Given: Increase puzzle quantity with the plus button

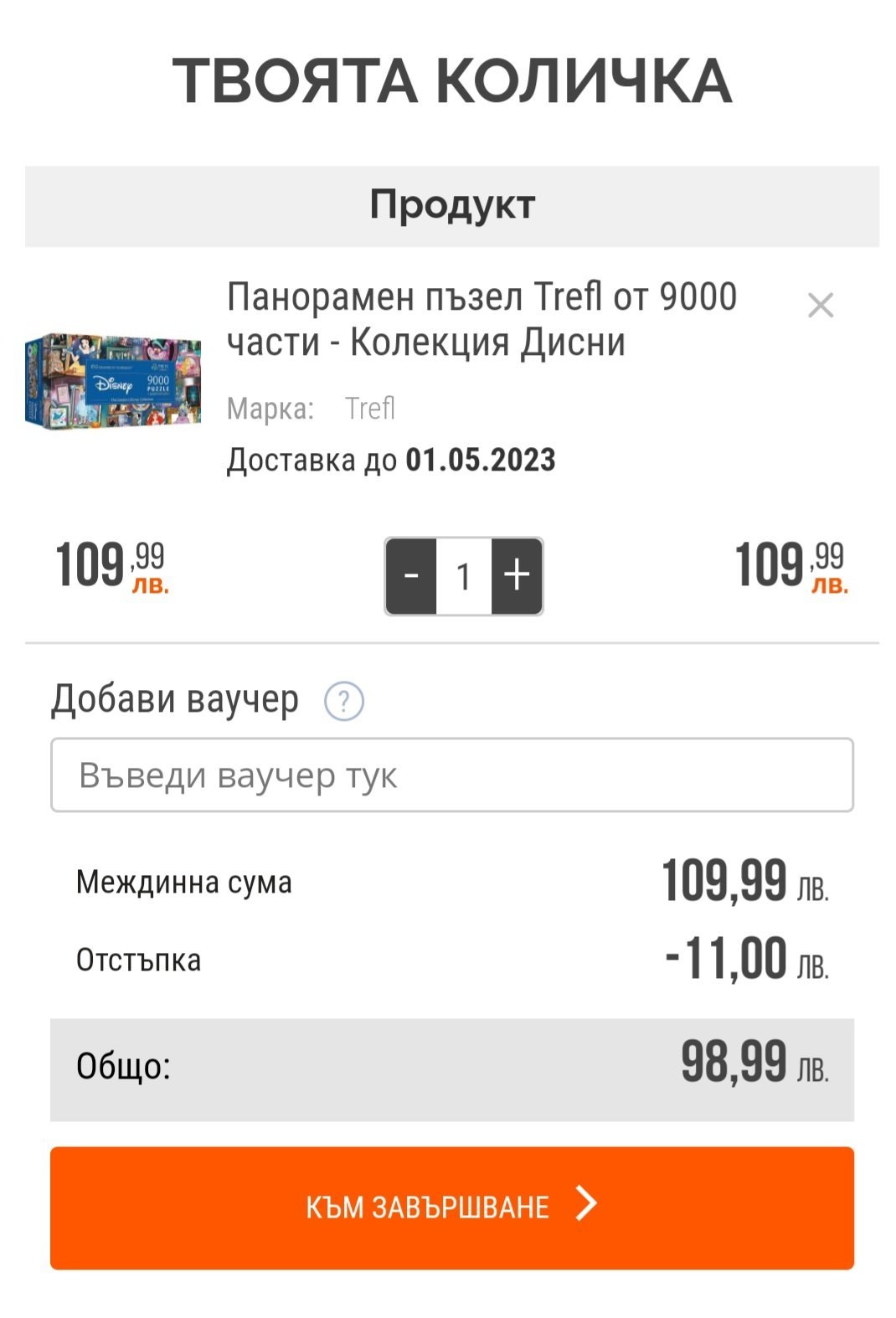Looking at the screenshot, I should [517, 576].
